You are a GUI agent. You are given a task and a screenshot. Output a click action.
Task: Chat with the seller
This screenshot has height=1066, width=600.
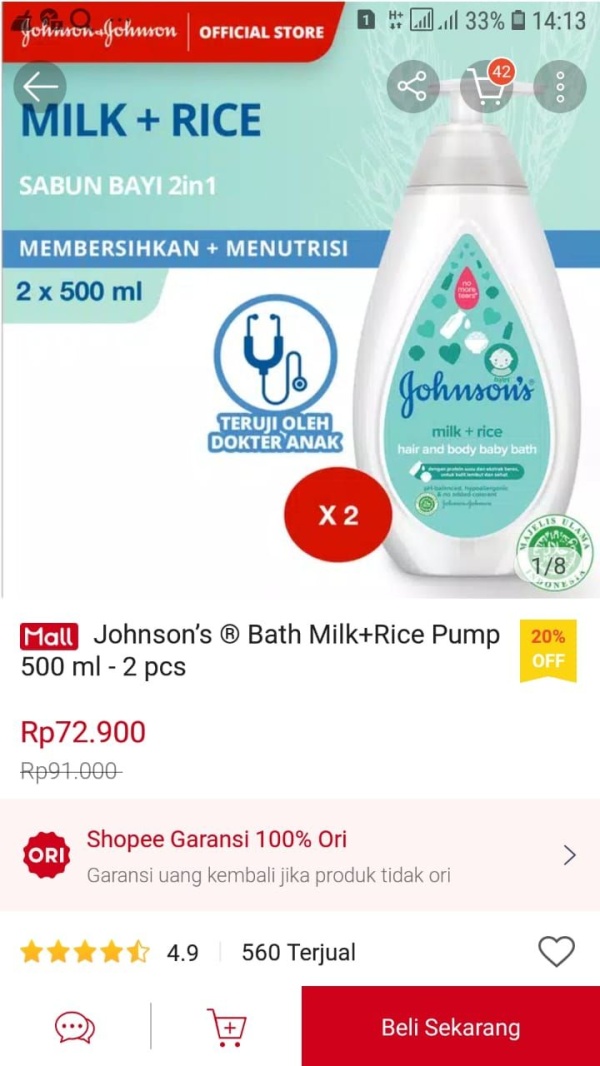75,1026
